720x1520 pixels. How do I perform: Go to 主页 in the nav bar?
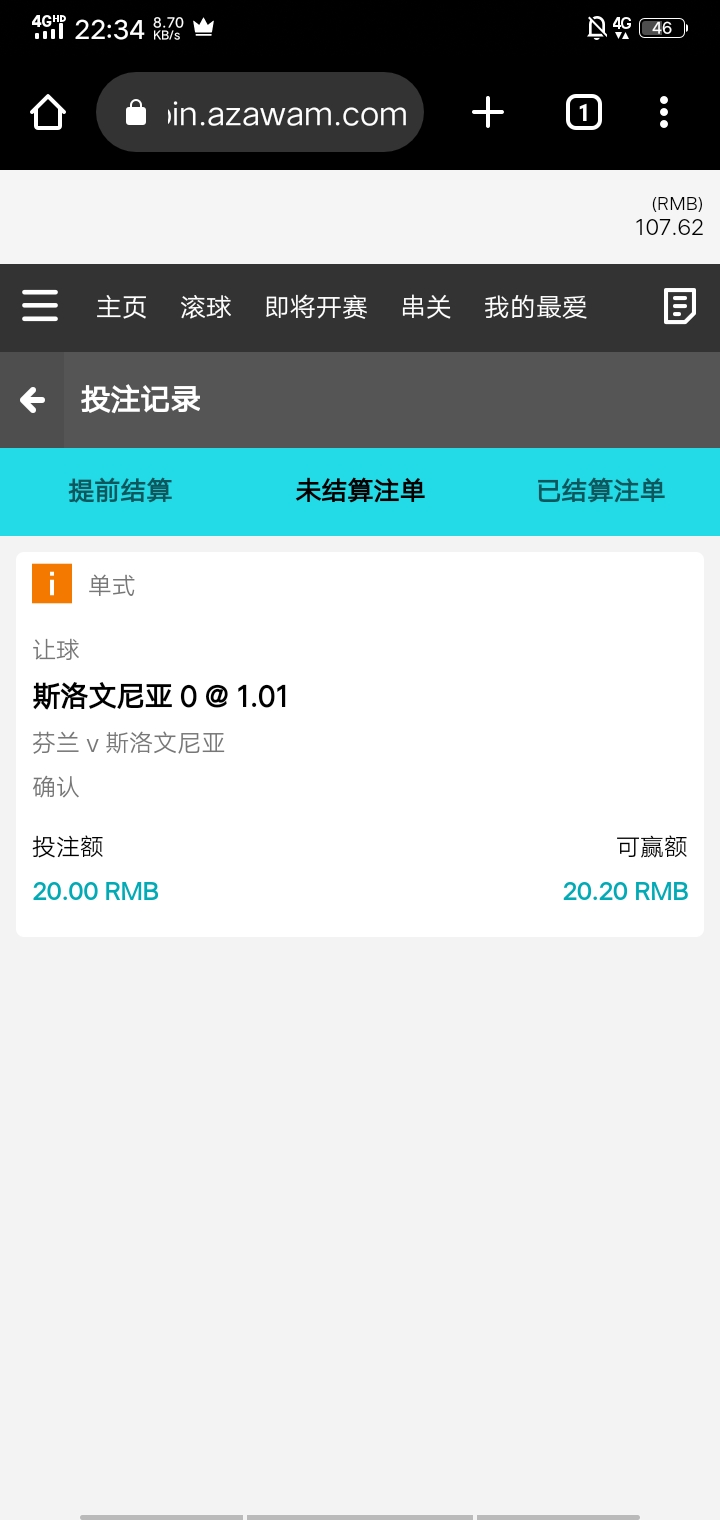(122, 308)
